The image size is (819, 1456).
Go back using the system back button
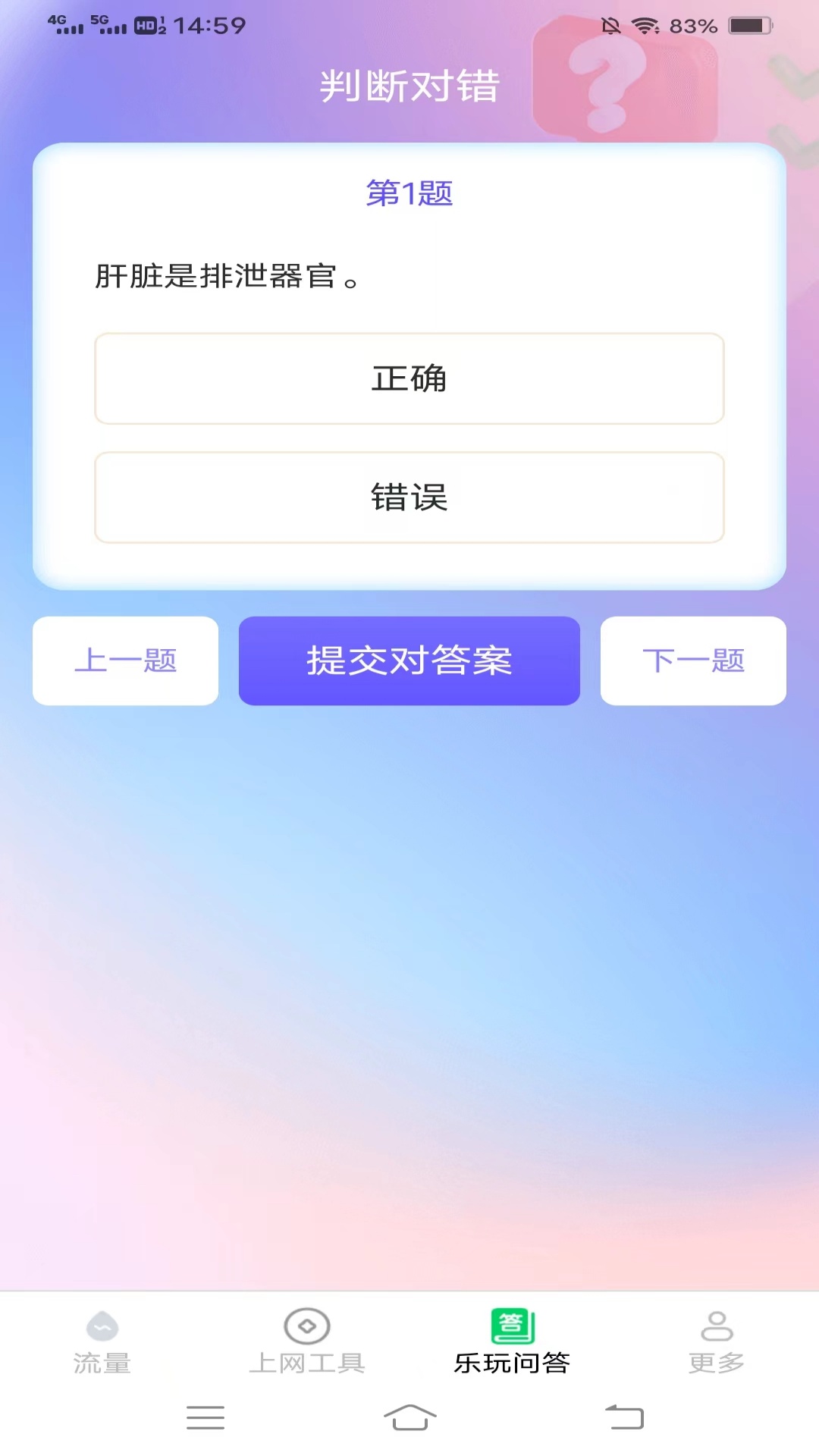tap(624, 1417)
